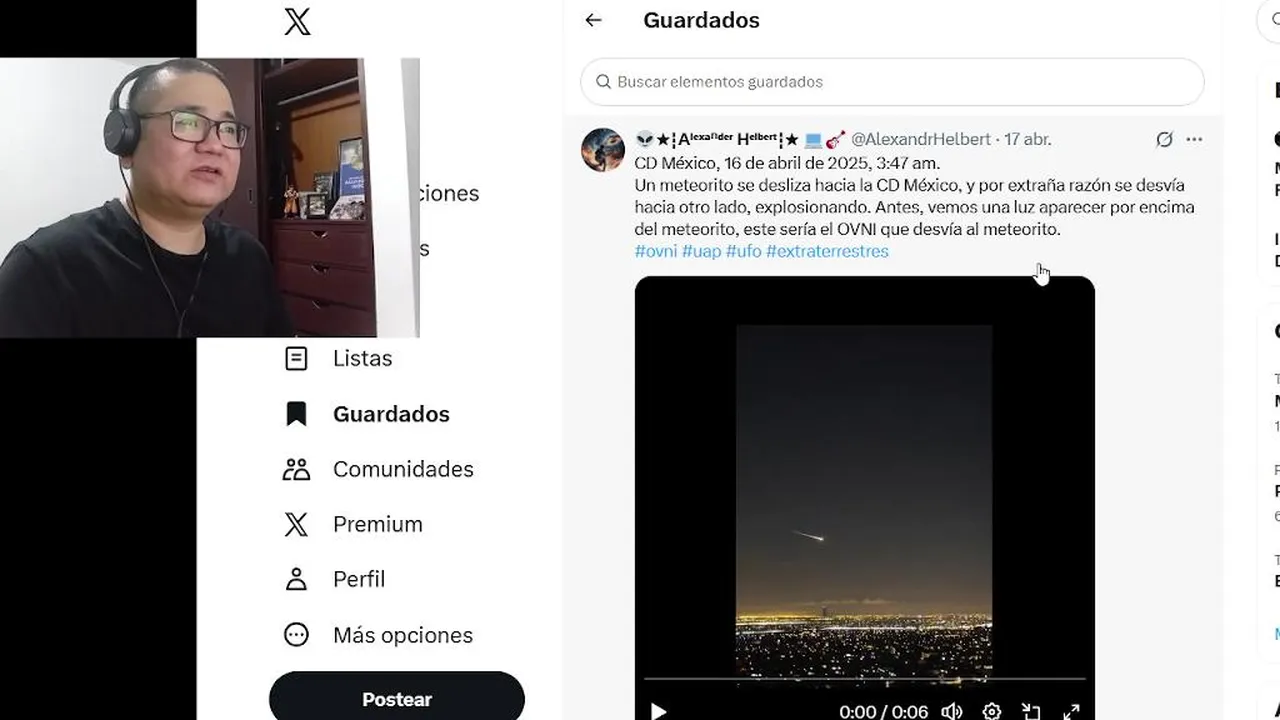Go back from Guardados

[x=594, y=20]
